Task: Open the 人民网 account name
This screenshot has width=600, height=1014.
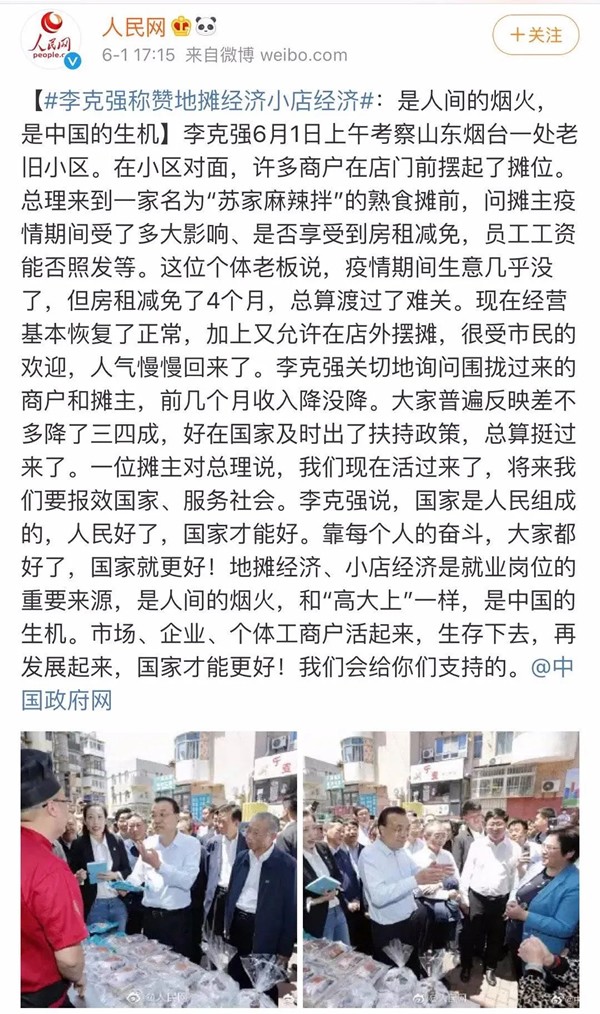Action: [134, 27]
